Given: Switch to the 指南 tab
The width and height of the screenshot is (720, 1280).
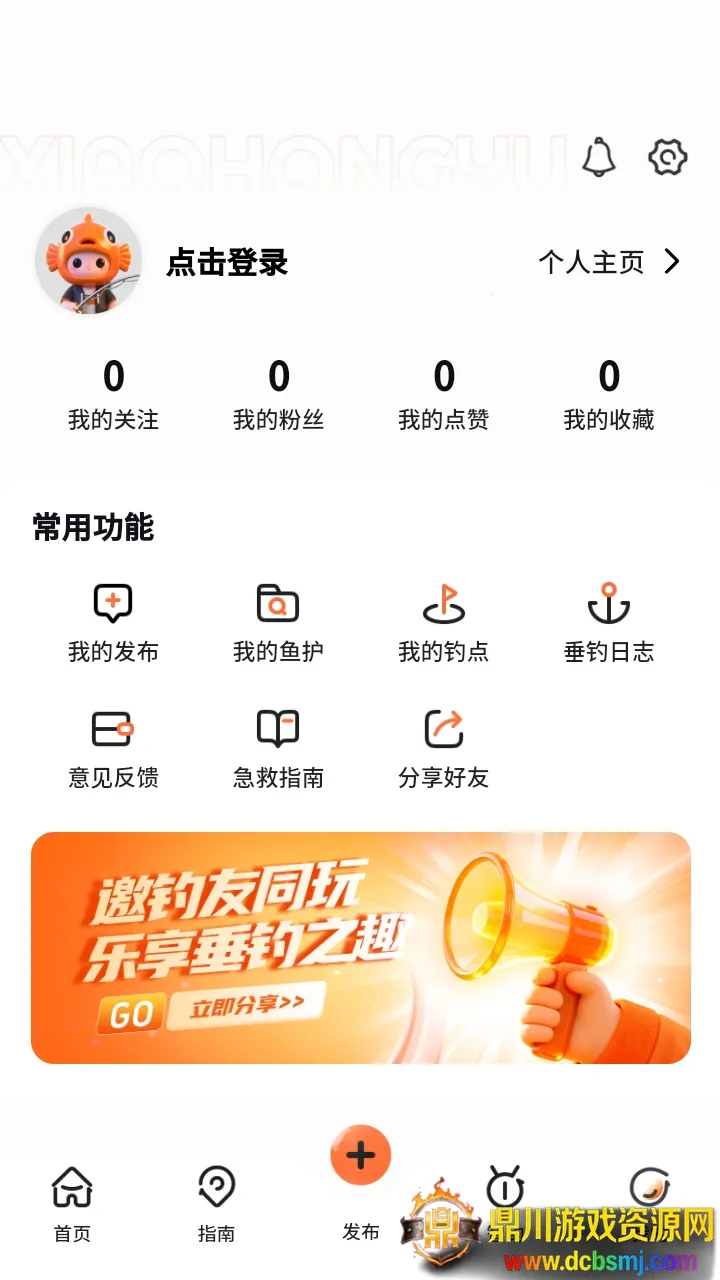Looking at the screenshot, I should 216,1203.
